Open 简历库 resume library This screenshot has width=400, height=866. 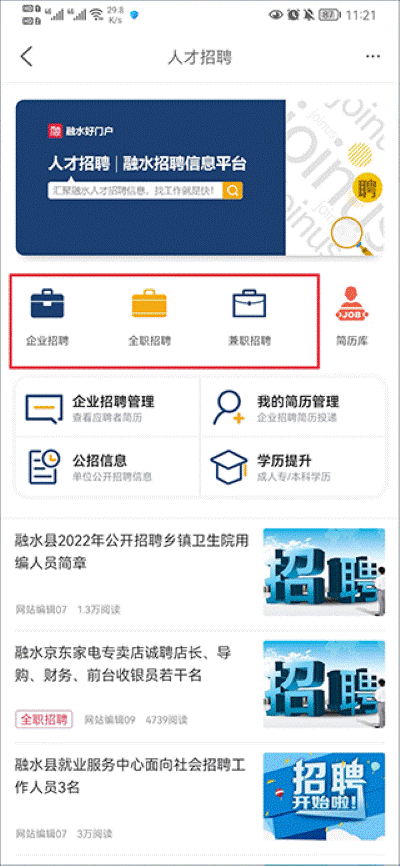tap(352, 316)
